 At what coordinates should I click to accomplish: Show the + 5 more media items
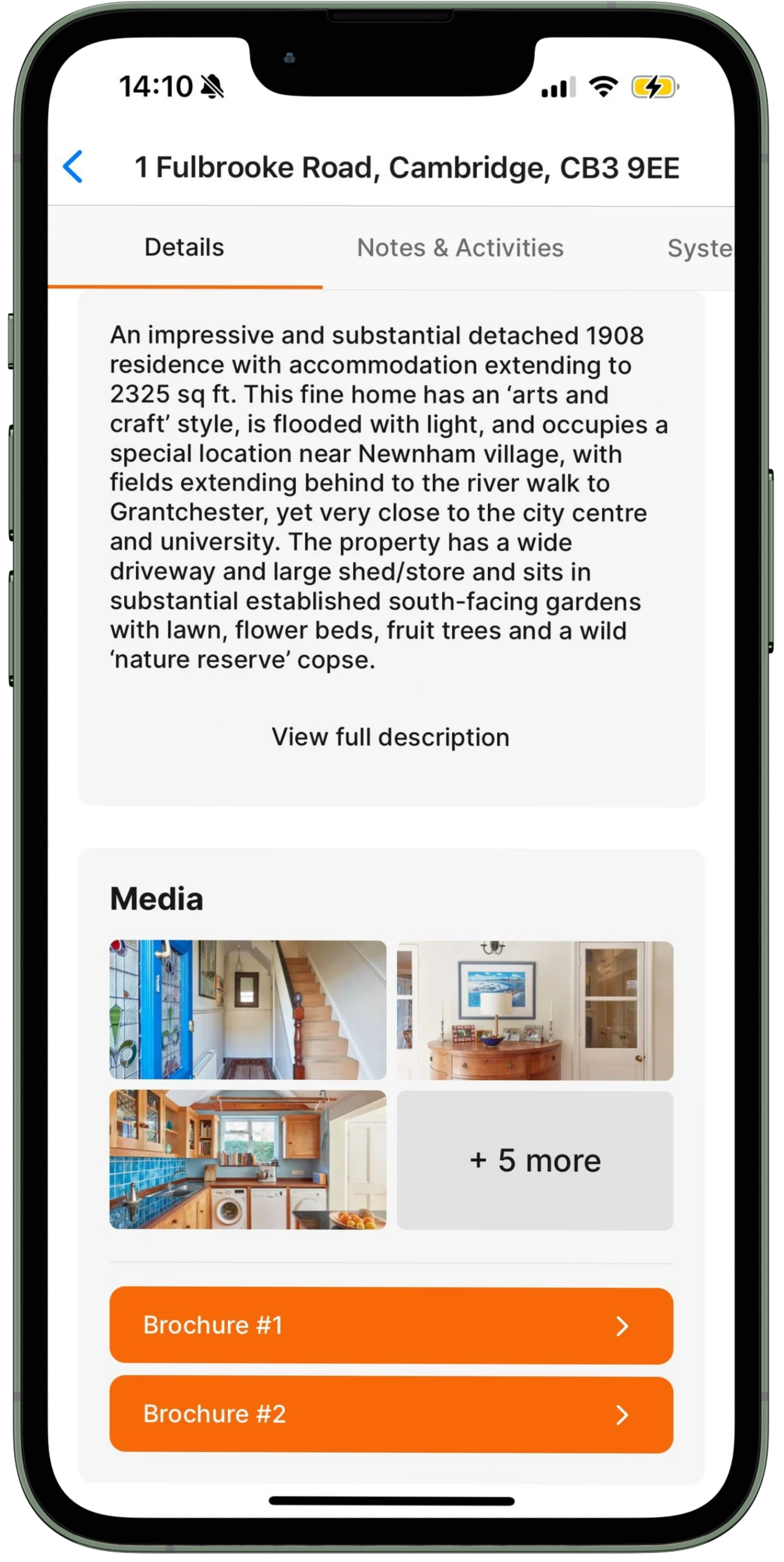535,1160
